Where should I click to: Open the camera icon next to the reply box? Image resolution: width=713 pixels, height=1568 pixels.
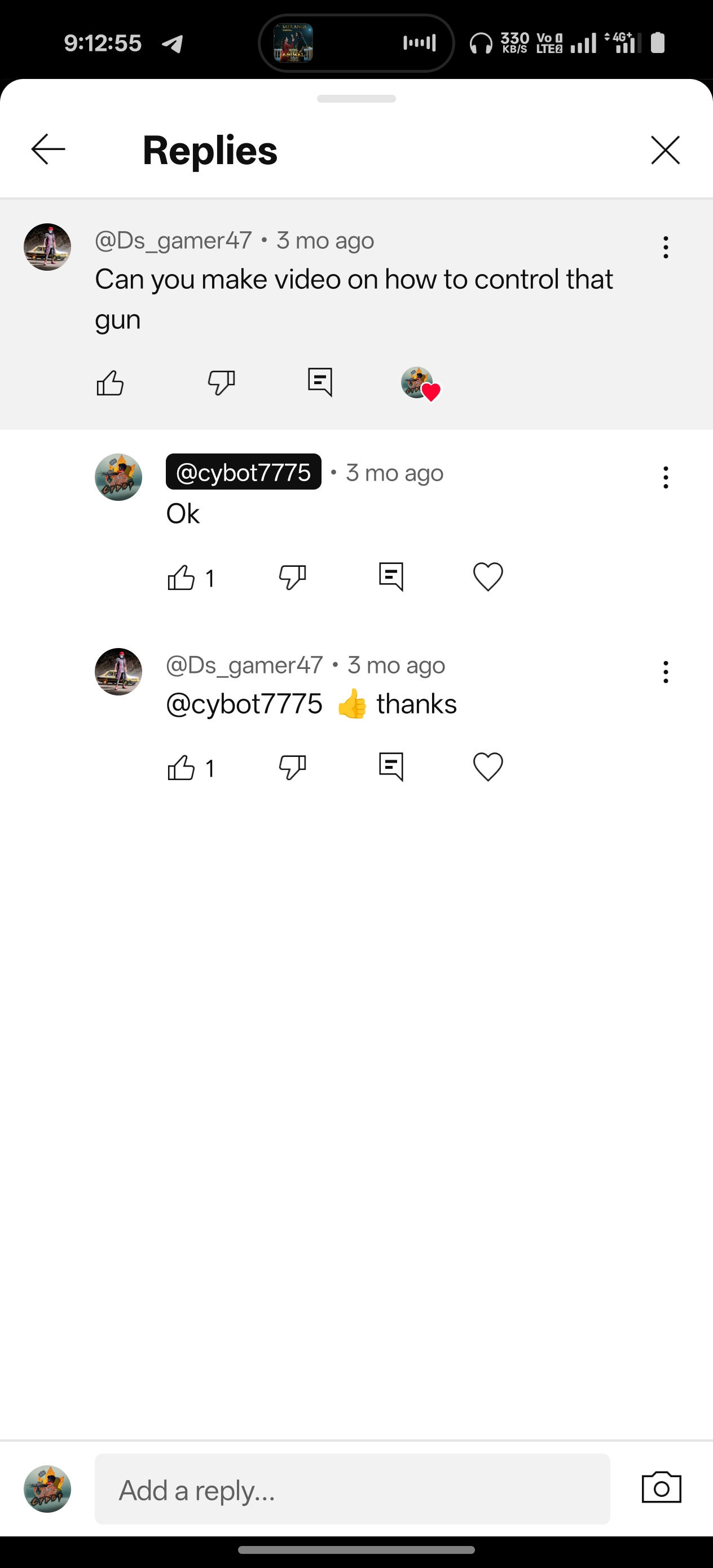coord(661,1488)
